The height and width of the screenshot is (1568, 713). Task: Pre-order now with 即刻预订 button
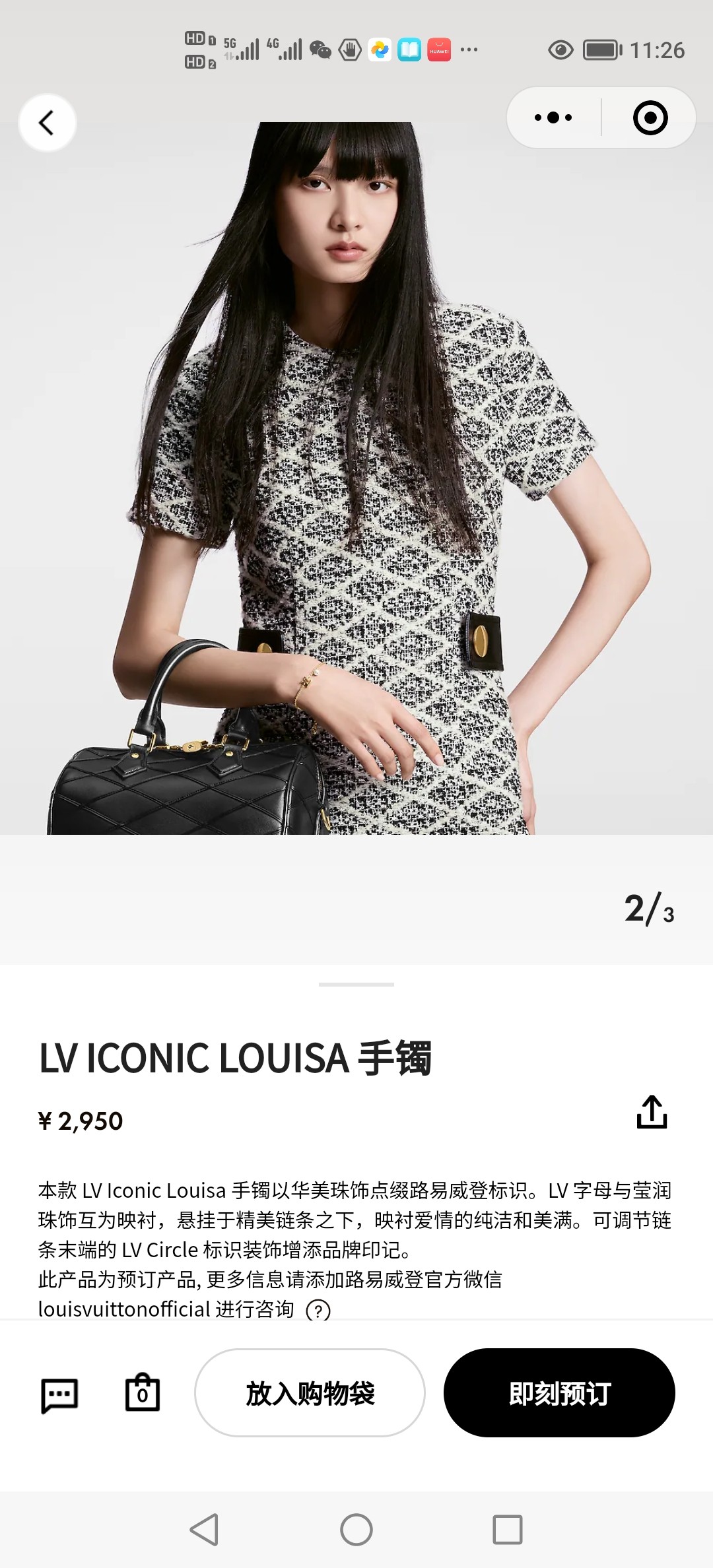(x=559, y=1393)
